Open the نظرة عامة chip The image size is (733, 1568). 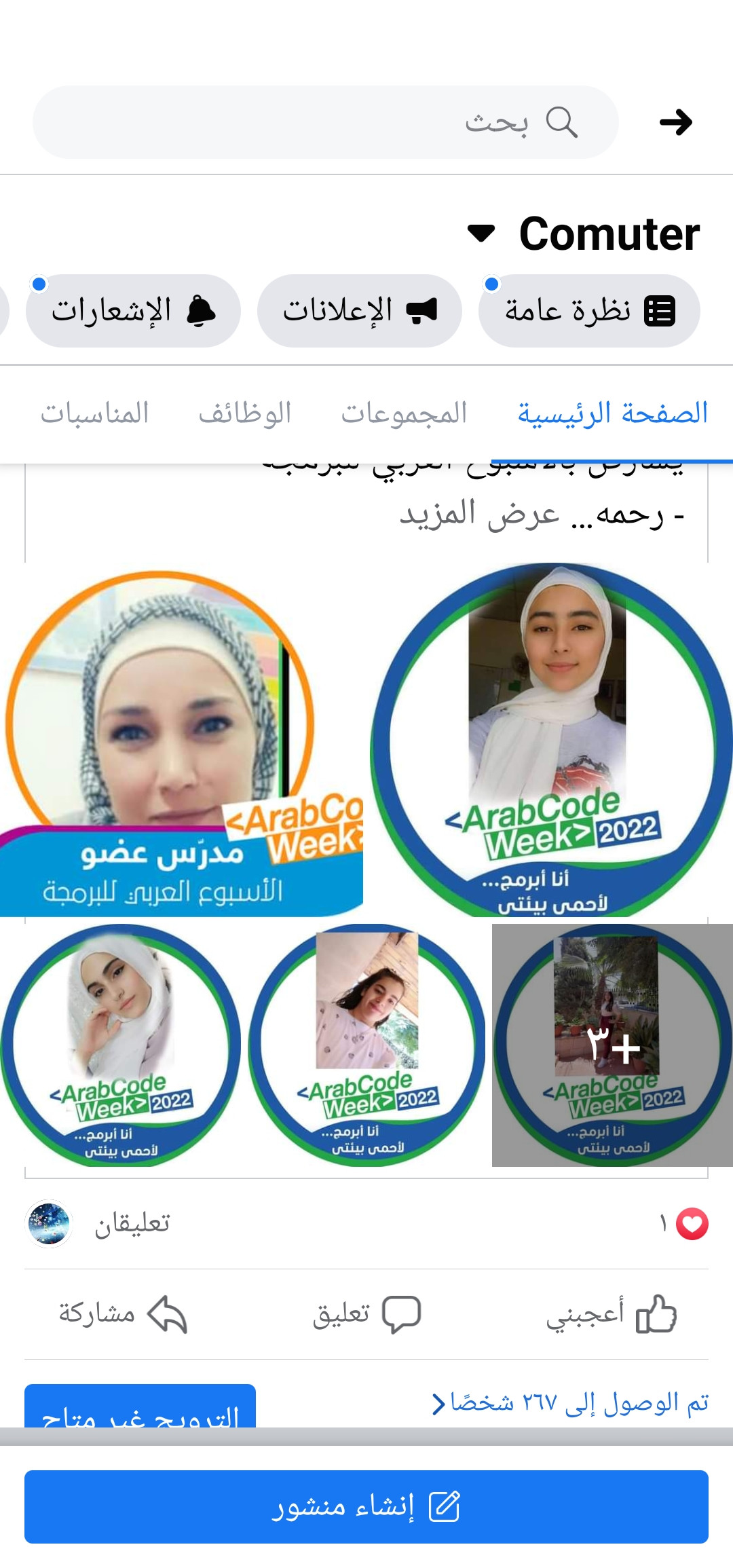click(x=588, y=311)
